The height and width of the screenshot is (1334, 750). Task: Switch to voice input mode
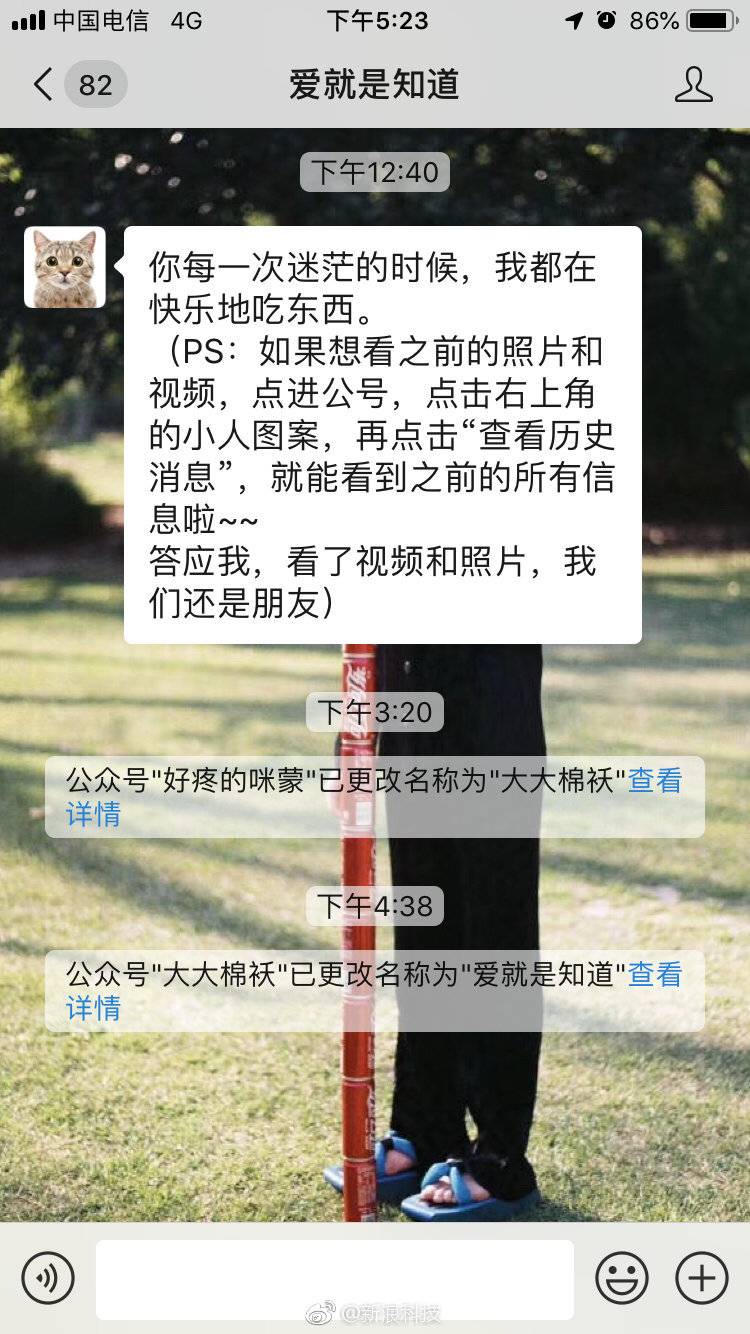48,1277
